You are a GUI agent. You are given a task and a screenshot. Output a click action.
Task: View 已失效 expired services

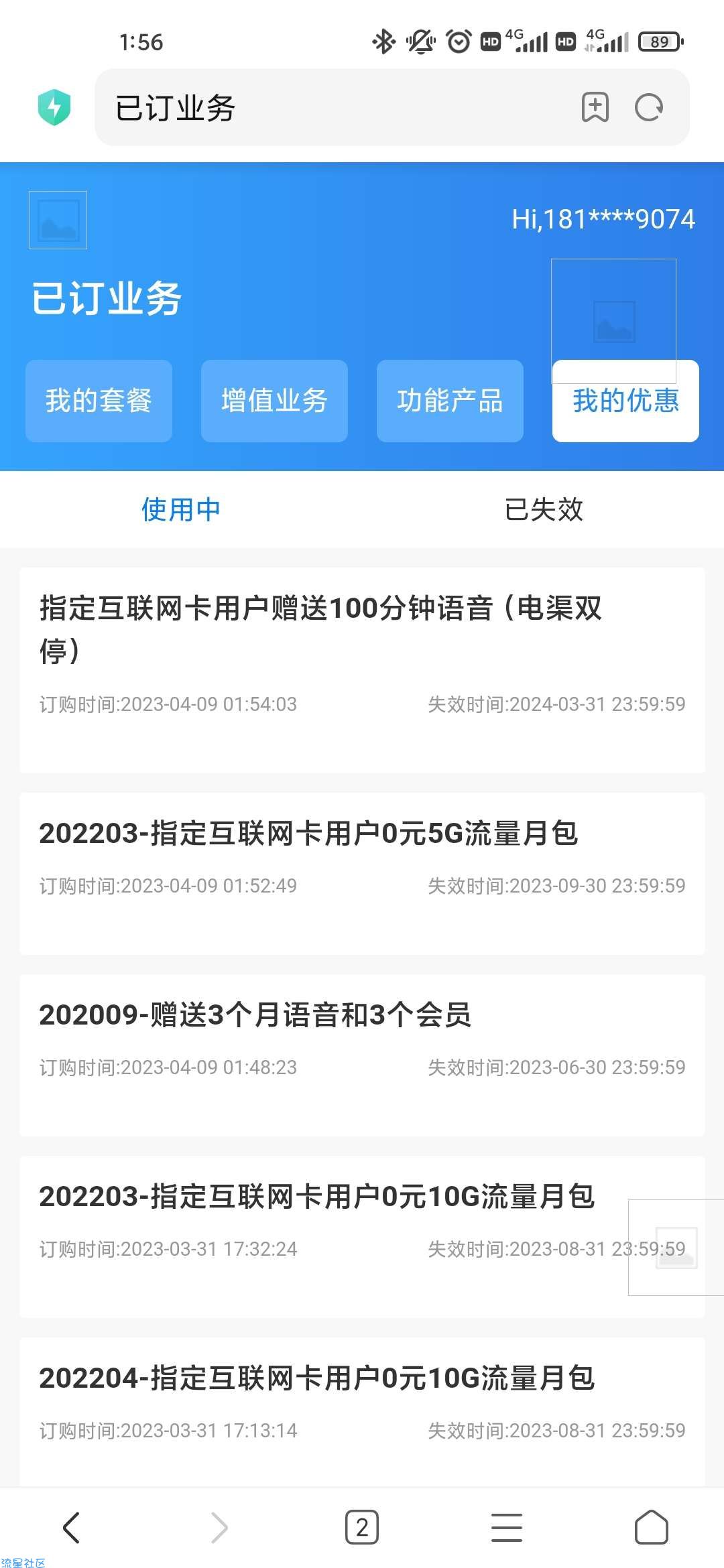point(544,509)
